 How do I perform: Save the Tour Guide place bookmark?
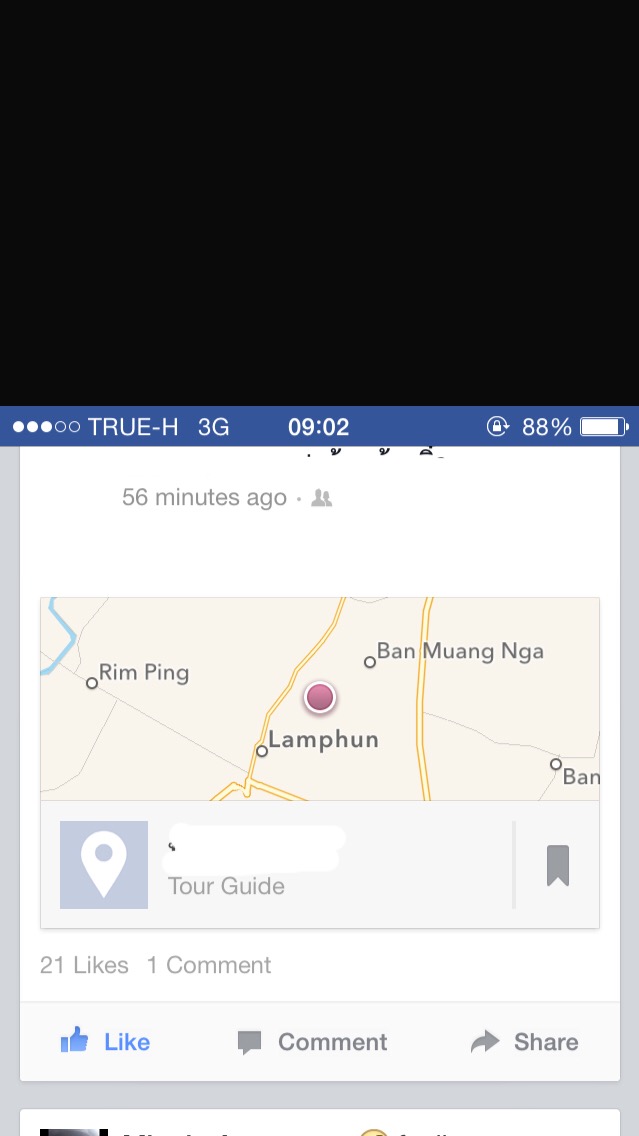557,865
